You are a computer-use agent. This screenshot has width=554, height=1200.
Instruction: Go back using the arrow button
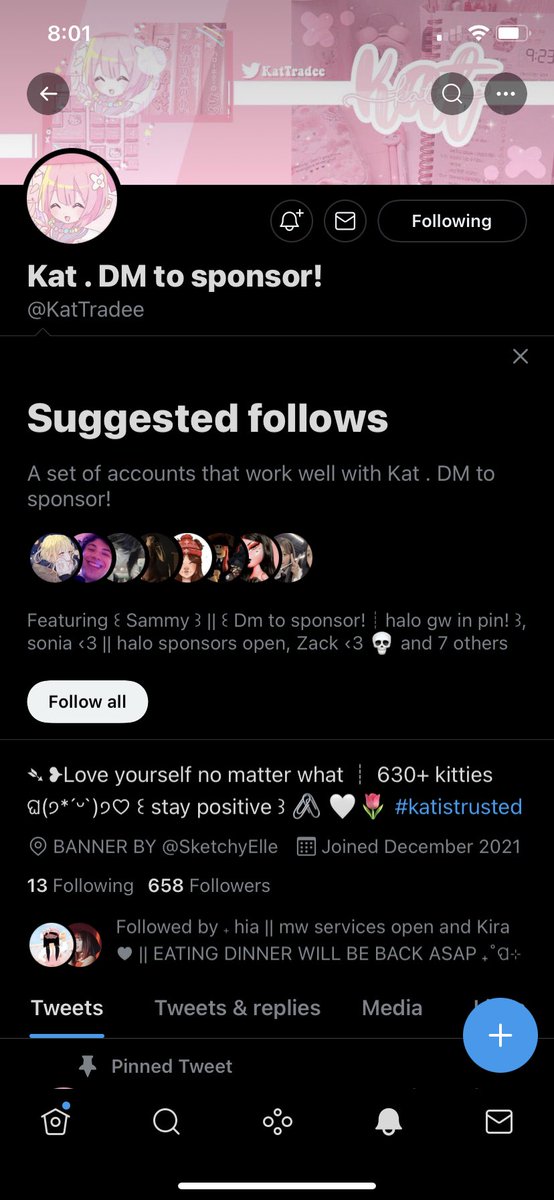tap(48, 94)
